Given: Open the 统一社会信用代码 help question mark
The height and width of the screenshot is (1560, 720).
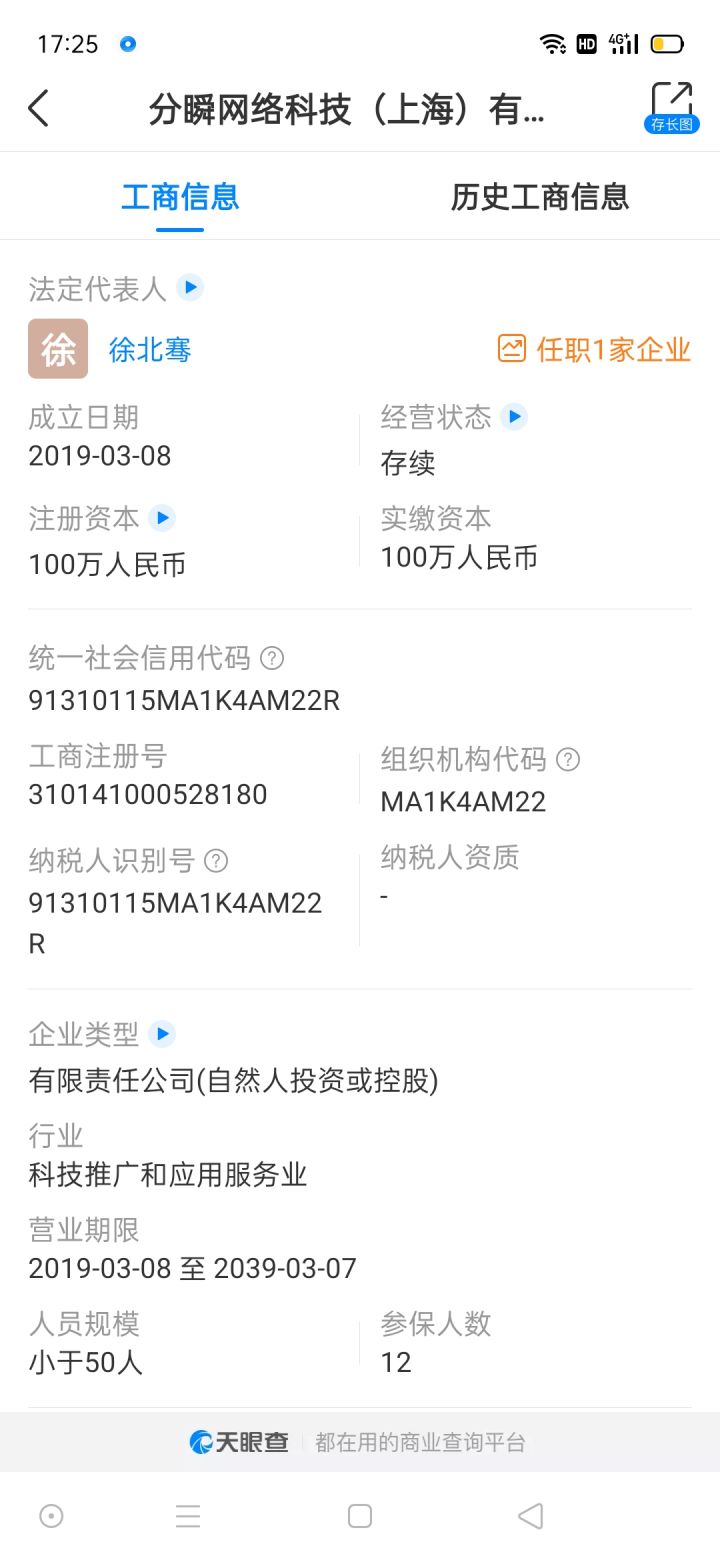Looking at the screenshot, I should pos(268,658).
